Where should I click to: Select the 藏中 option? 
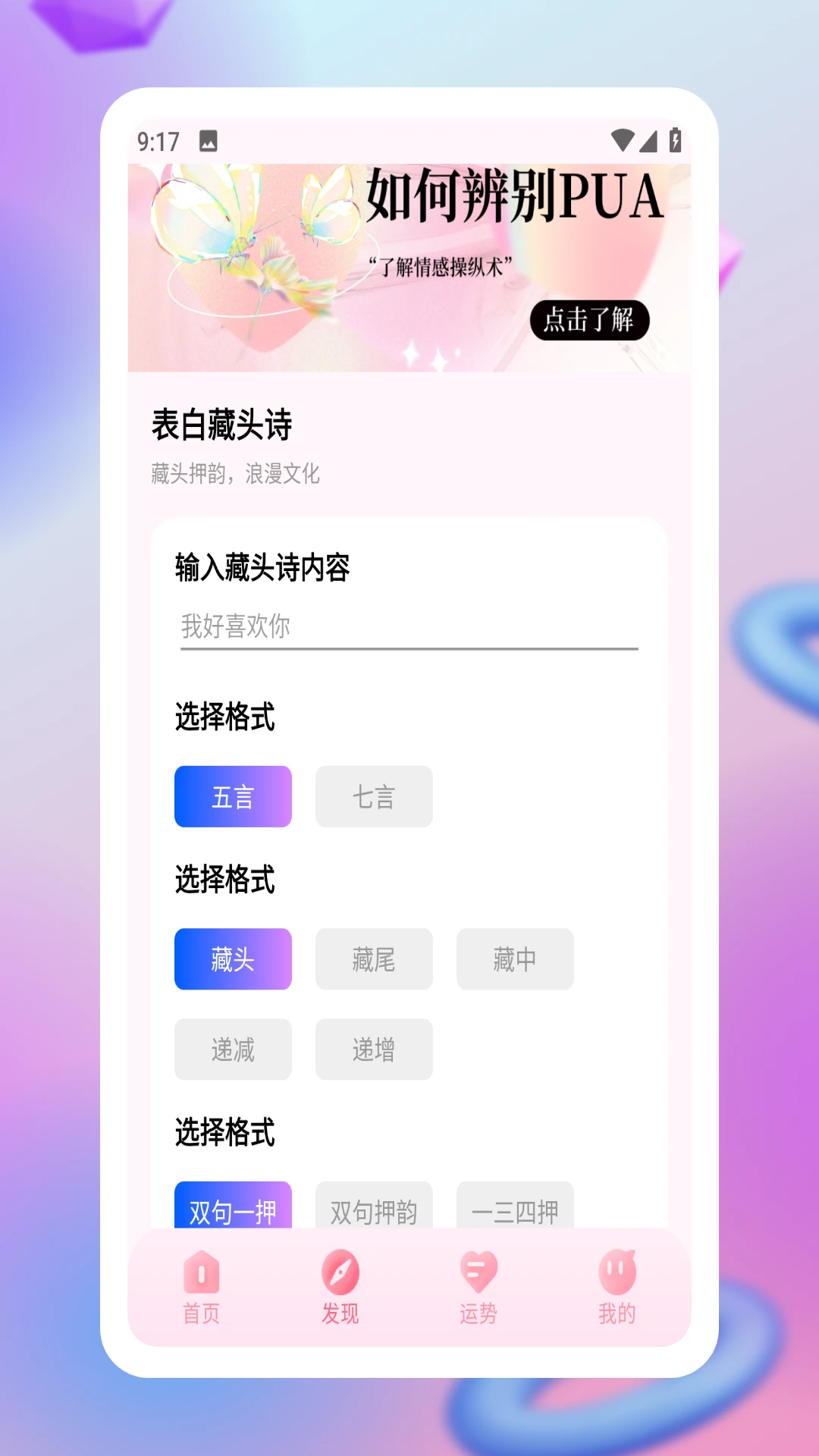pos(515,959)
